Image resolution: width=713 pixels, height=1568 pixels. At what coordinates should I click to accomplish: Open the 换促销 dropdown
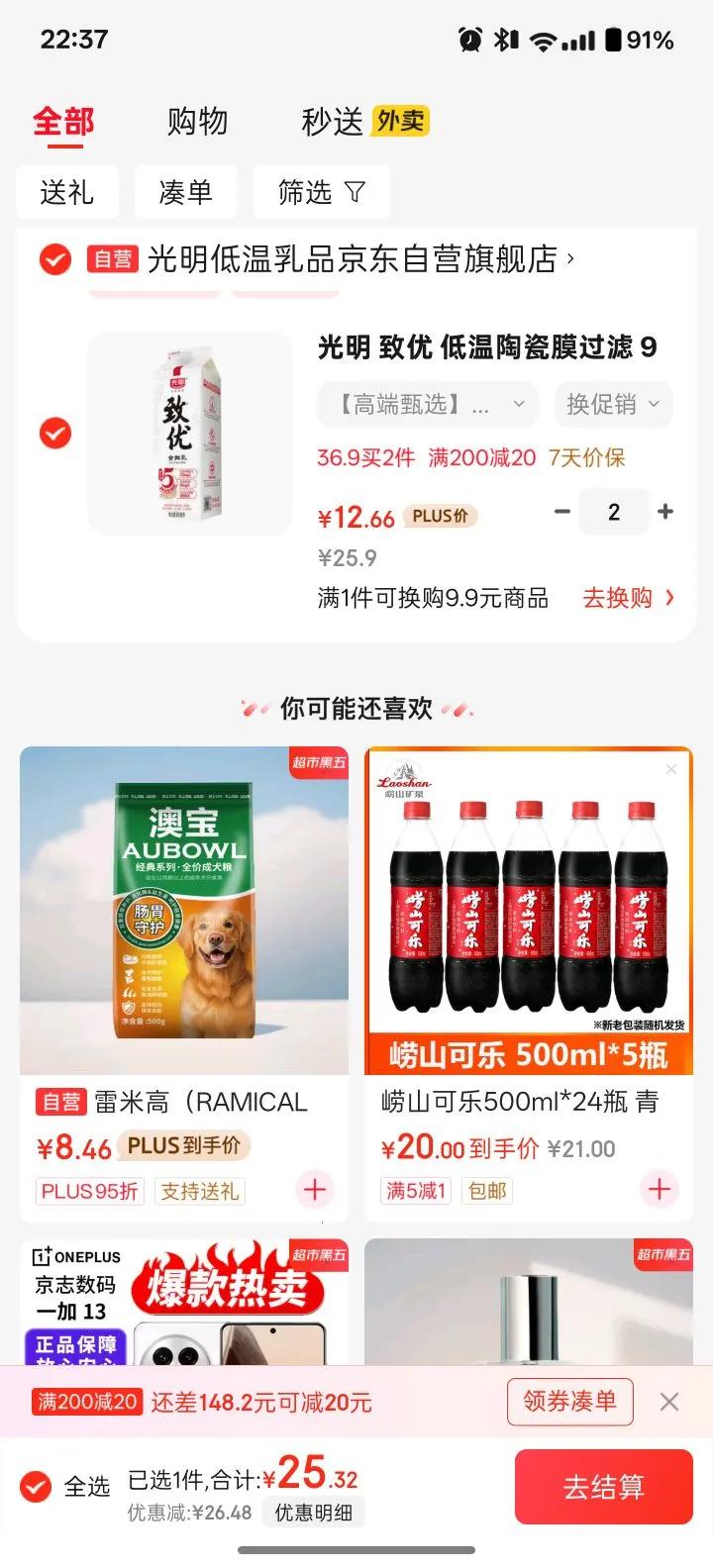point(613,404)
